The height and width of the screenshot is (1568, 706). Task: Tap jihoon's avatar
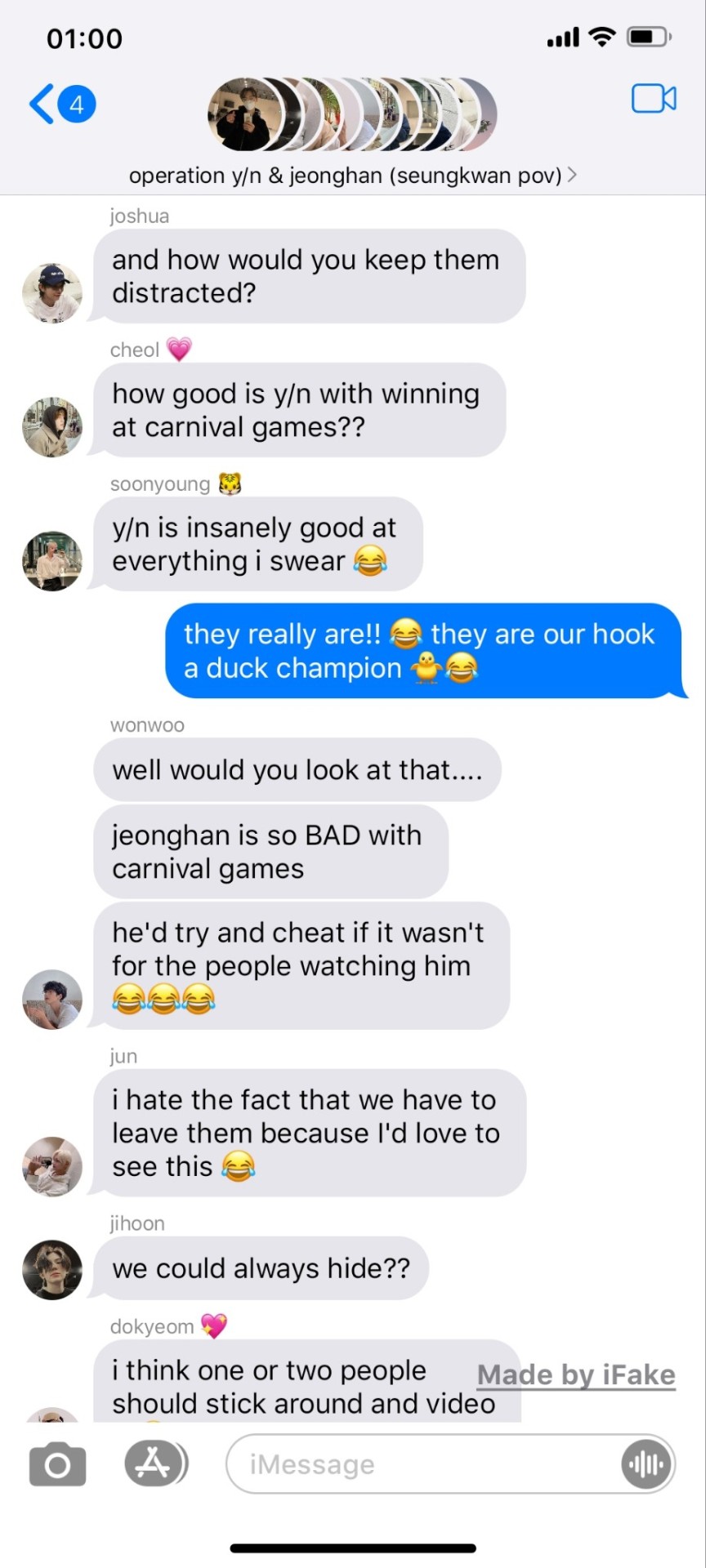coord(52,1270)
